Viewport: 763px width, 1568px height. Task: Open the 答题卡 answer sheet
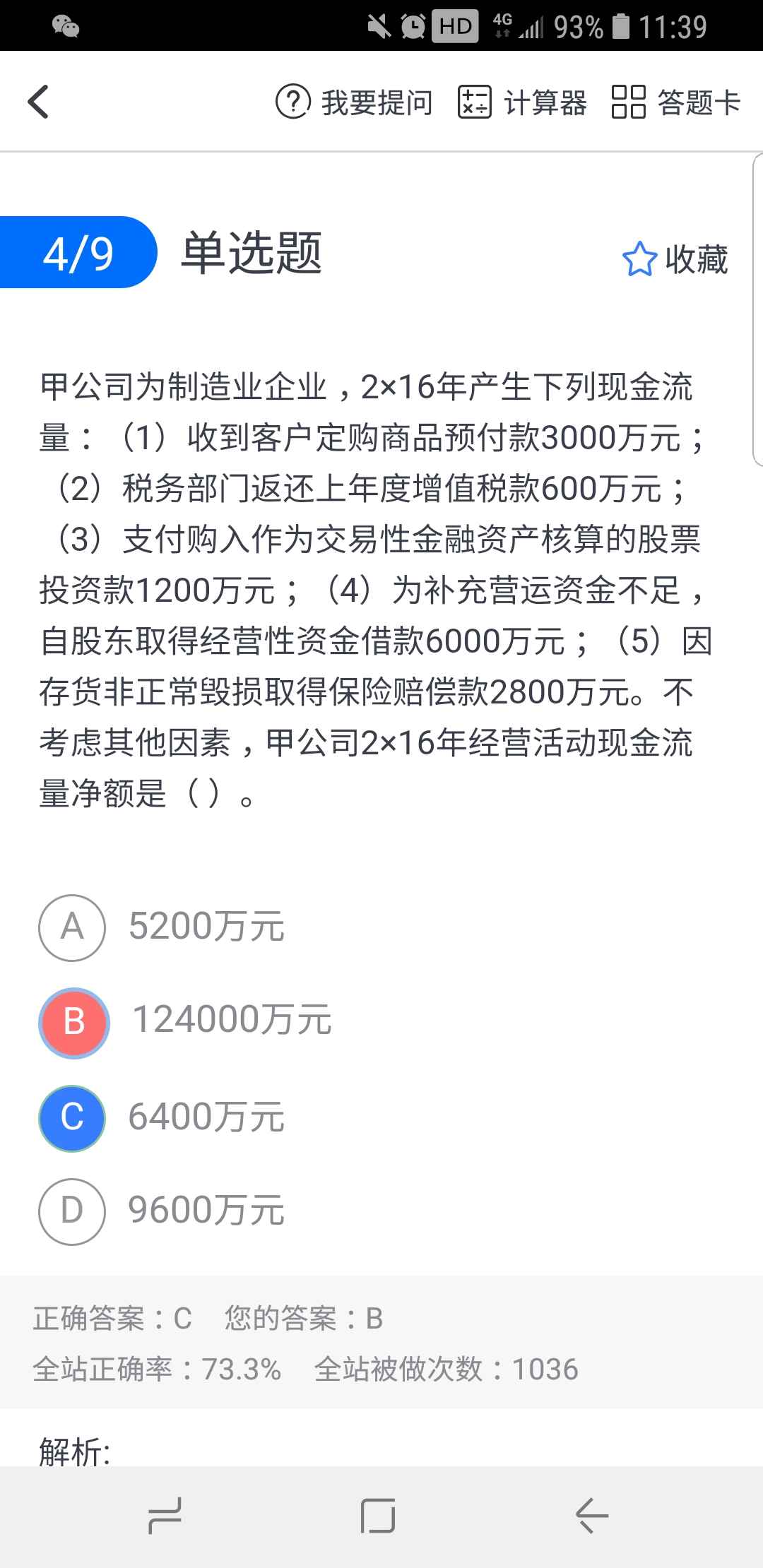[x=676, y=102]
